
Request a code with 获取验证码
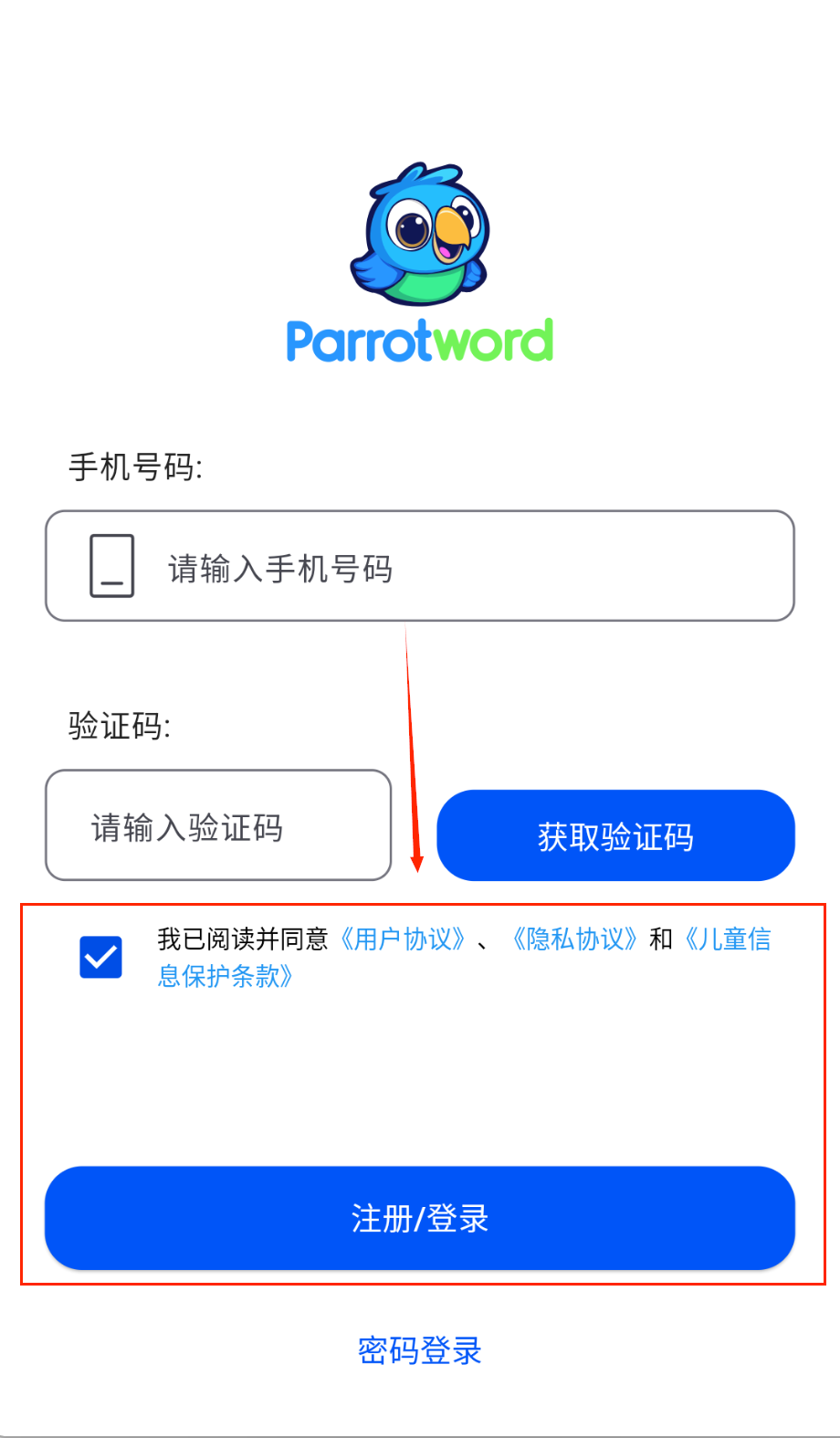615,835
